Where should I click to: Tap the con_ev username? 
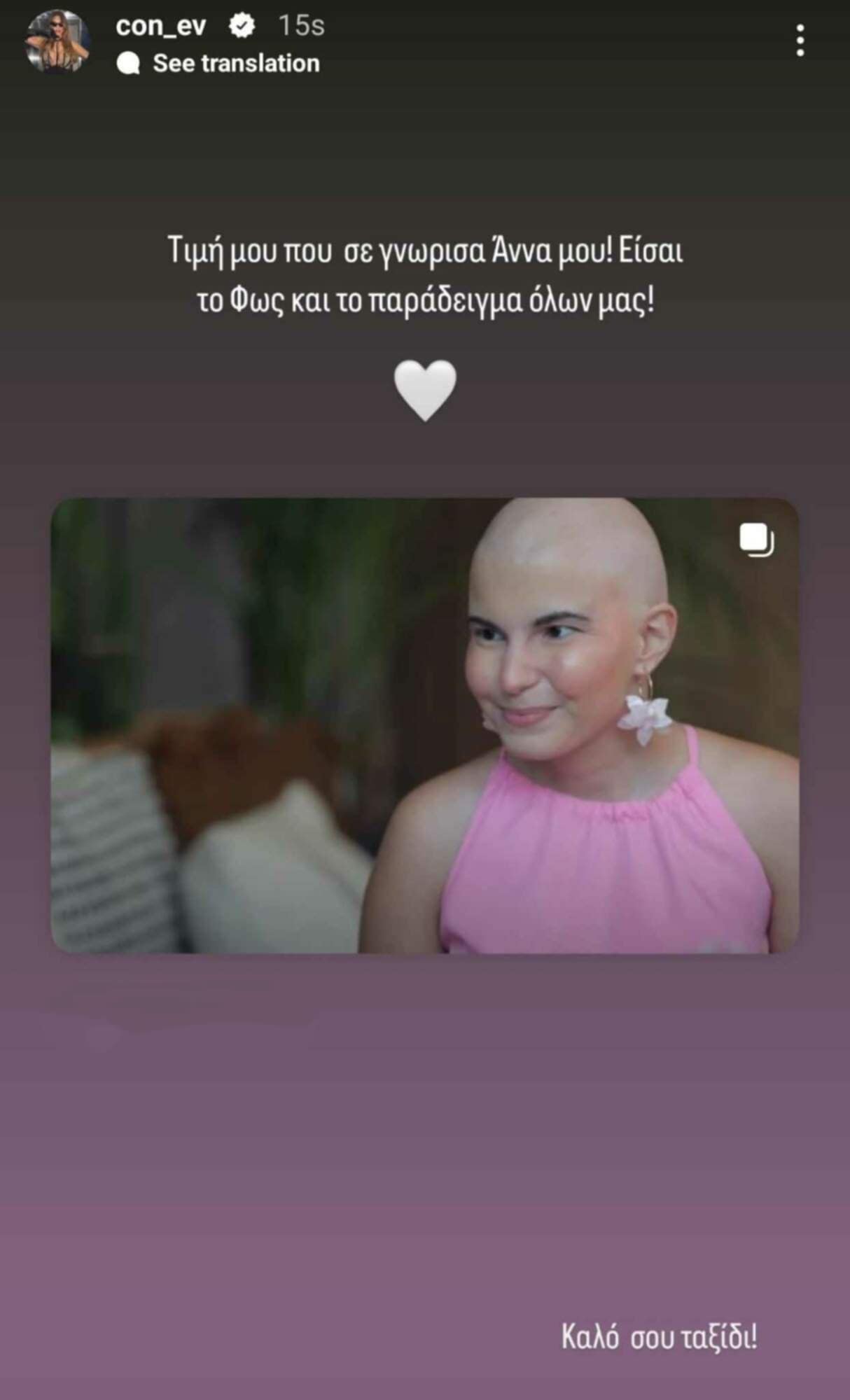click(161, 26)
